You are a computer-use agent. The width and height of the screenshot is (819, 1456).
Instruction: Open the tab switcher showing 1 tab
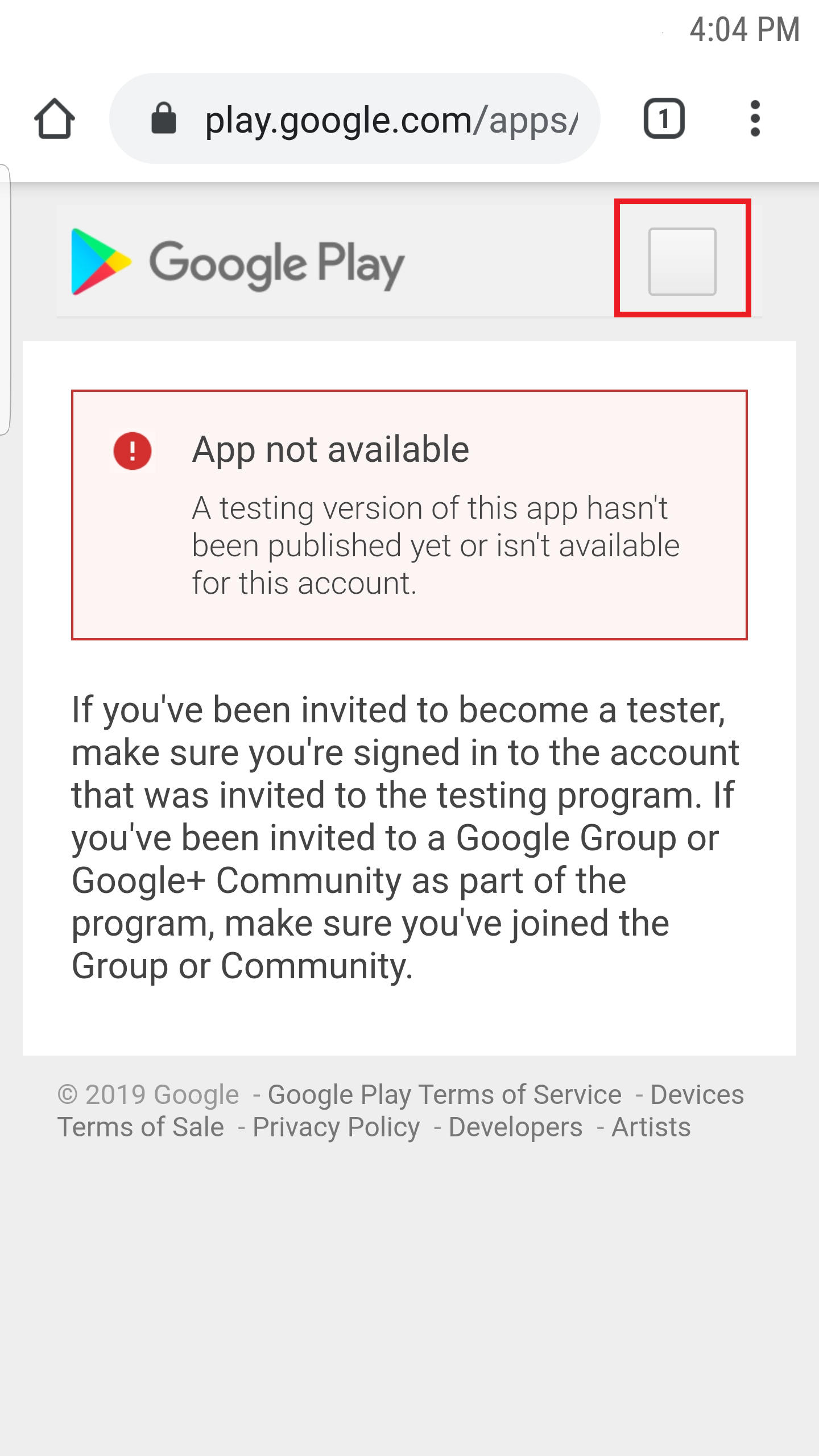664,119
